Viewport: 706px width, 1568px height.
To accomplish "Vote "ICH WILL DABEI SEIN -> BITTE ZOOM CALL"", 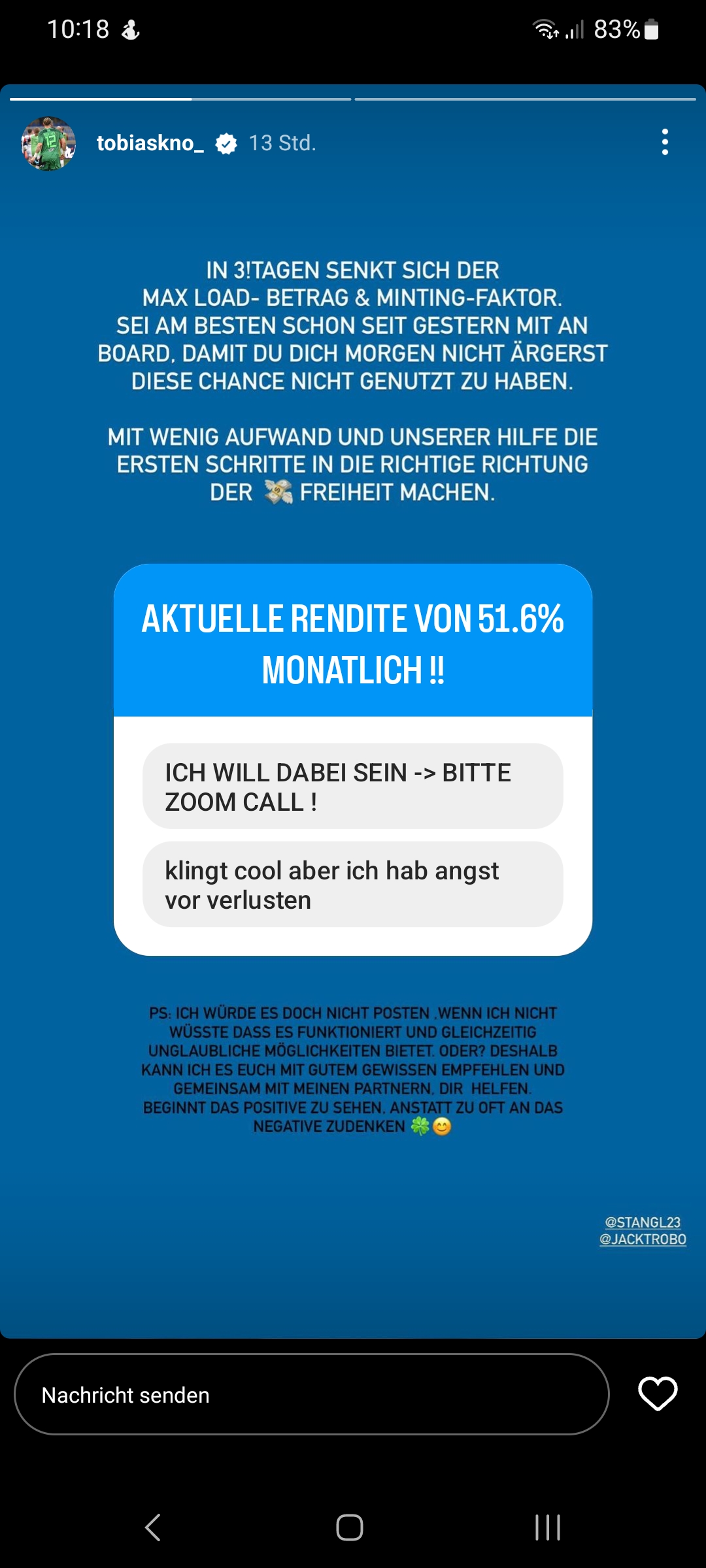I will (353, 787).
